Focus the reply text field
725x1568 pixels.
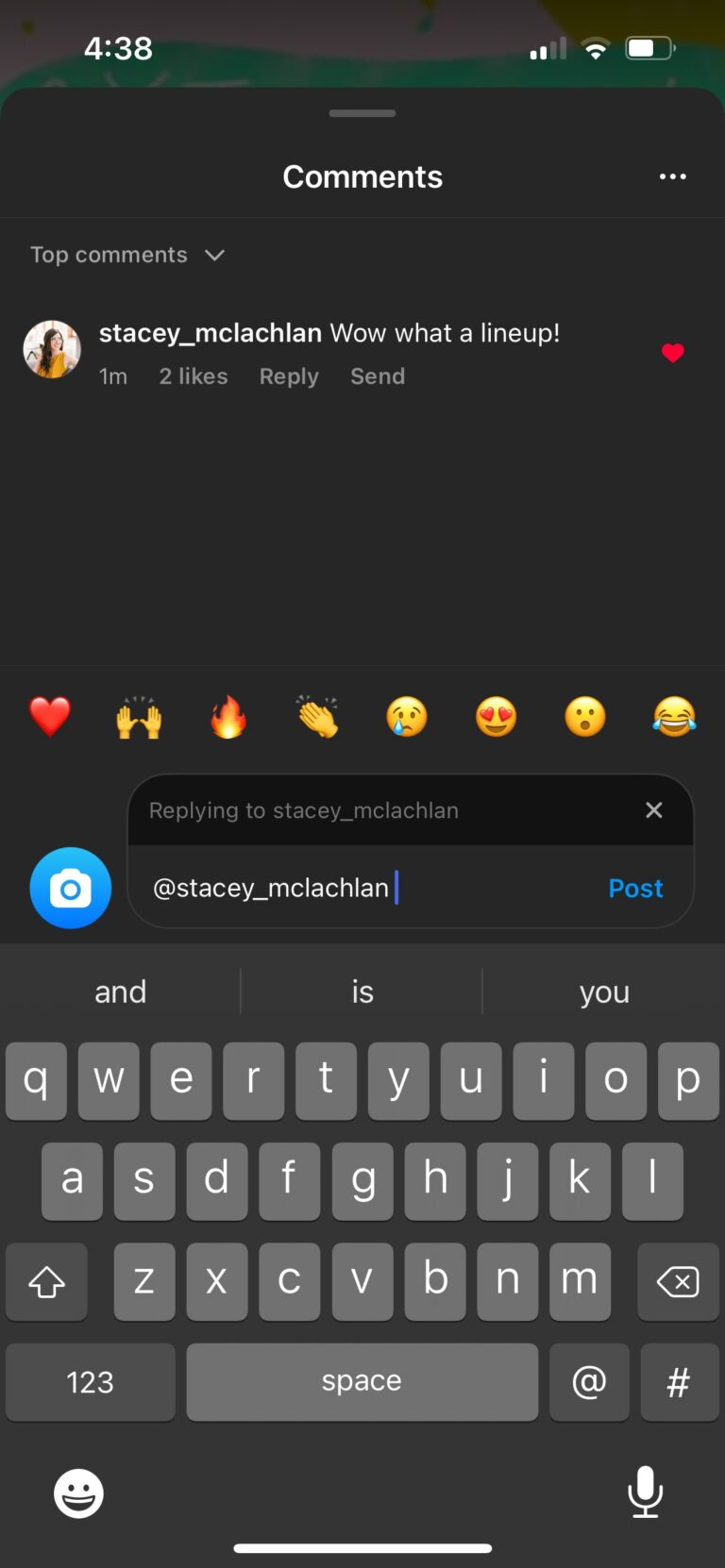[x=491, y=888]
